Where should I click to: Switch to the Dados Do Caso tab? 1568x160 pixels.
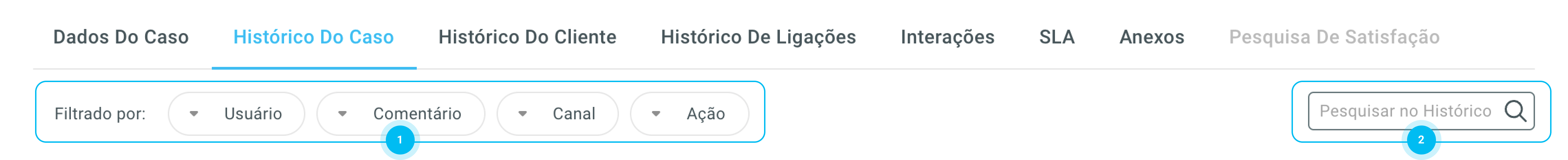click(120, 37)
